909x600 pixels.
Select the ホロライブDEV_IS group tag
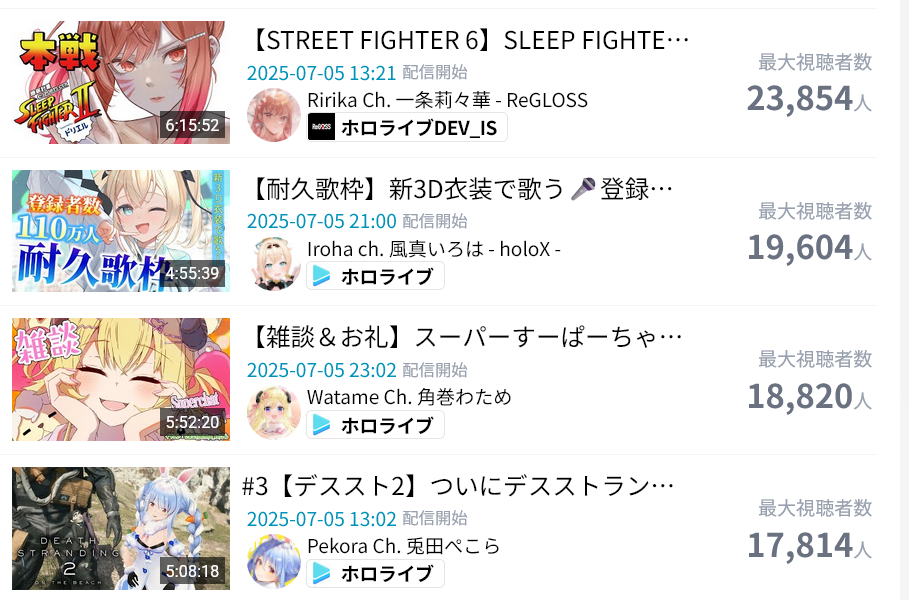tap(407, 127)
